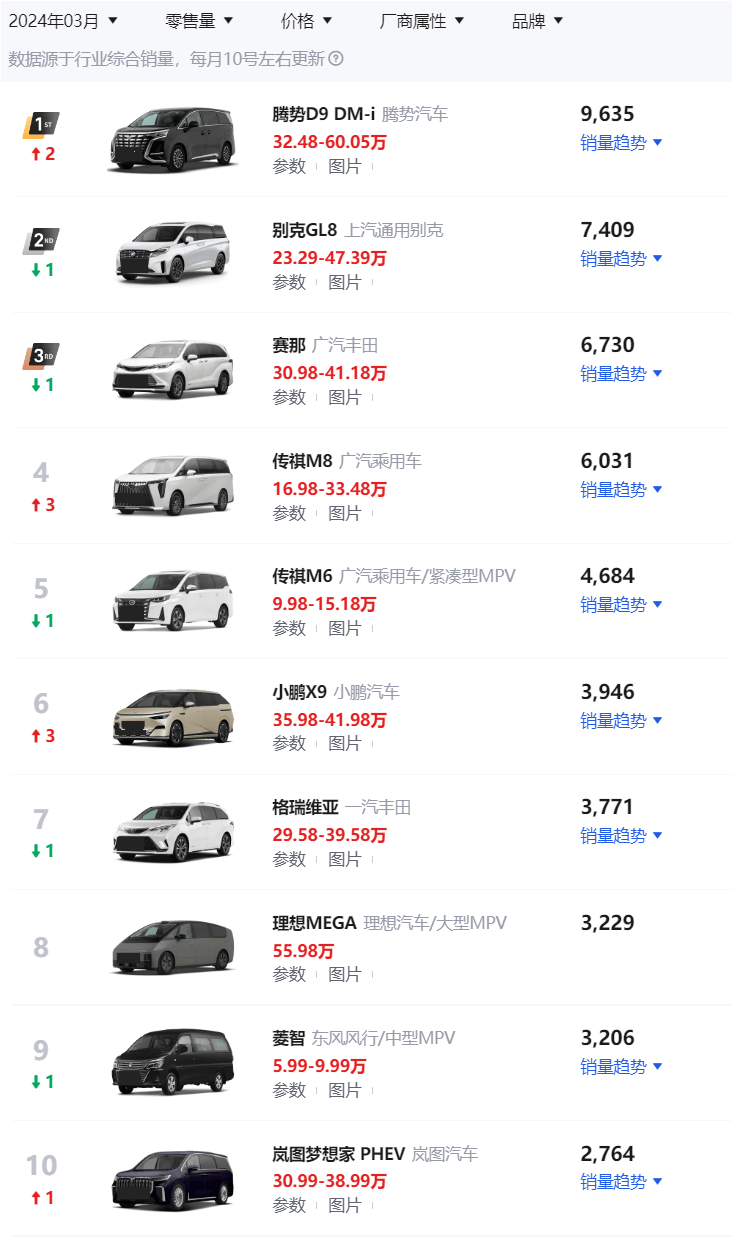
Task: Click the sales figure 9,635 for 腾势D9
Action: point(607,114)
